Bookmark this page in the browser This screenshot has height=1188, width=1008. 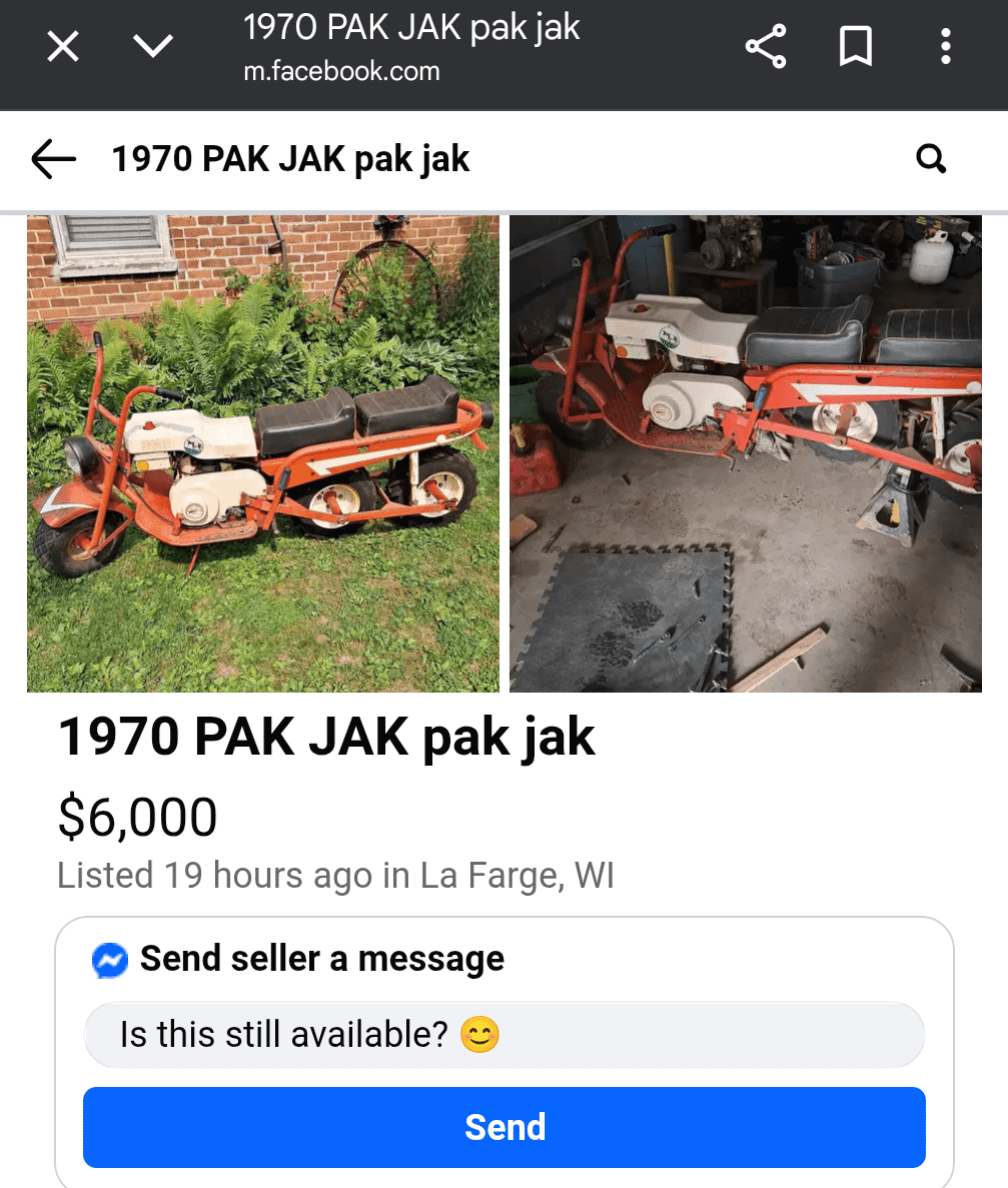856,46
